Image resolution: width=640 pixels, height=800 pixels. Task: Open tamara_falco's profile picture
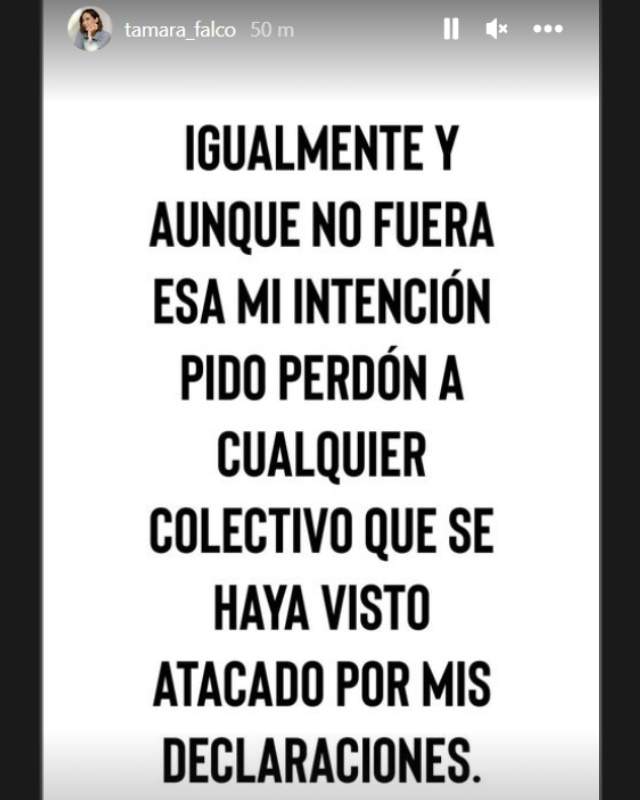pos(89,29)
